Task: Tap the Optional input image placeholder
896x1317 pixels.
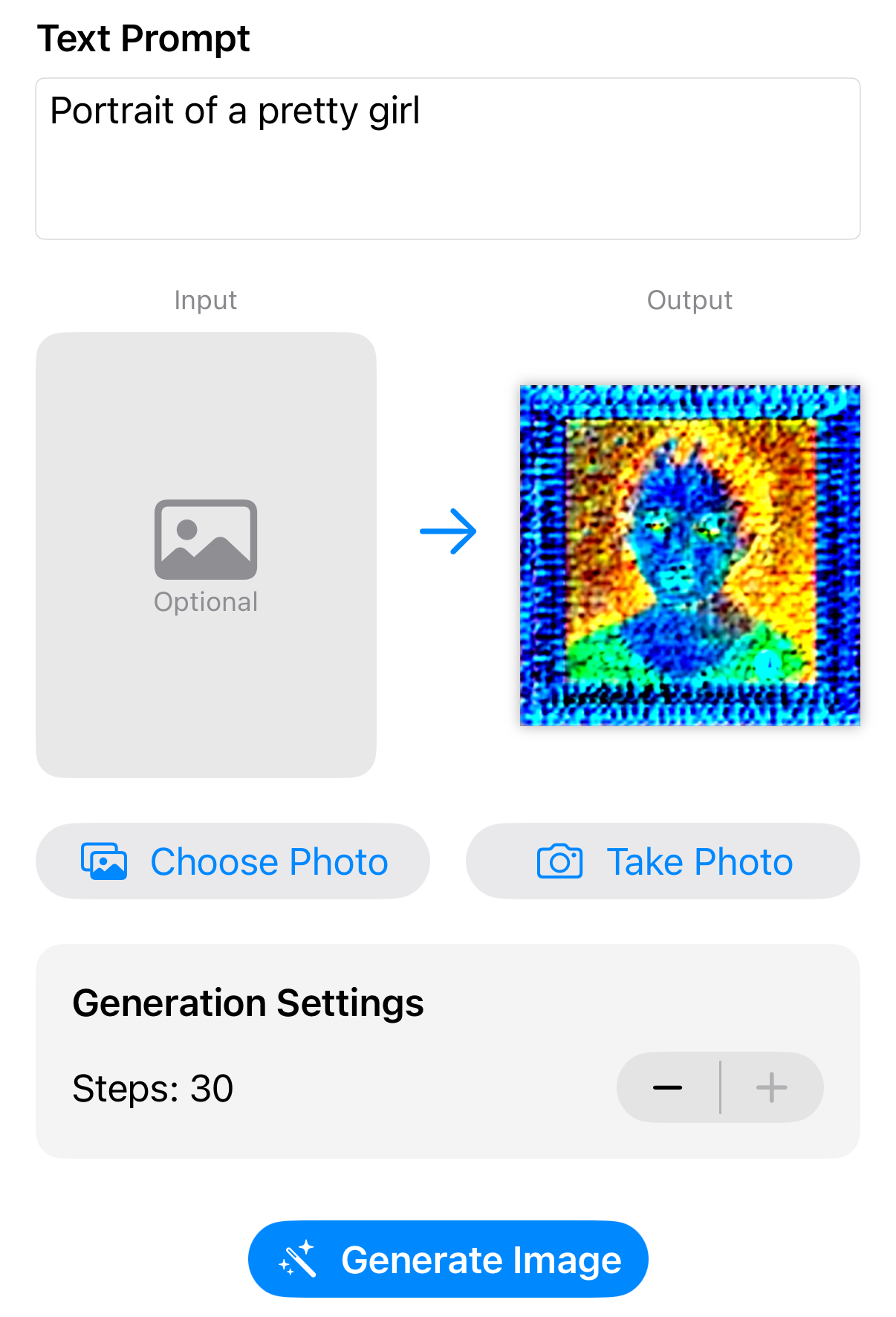Action: (x=206, y=554)
